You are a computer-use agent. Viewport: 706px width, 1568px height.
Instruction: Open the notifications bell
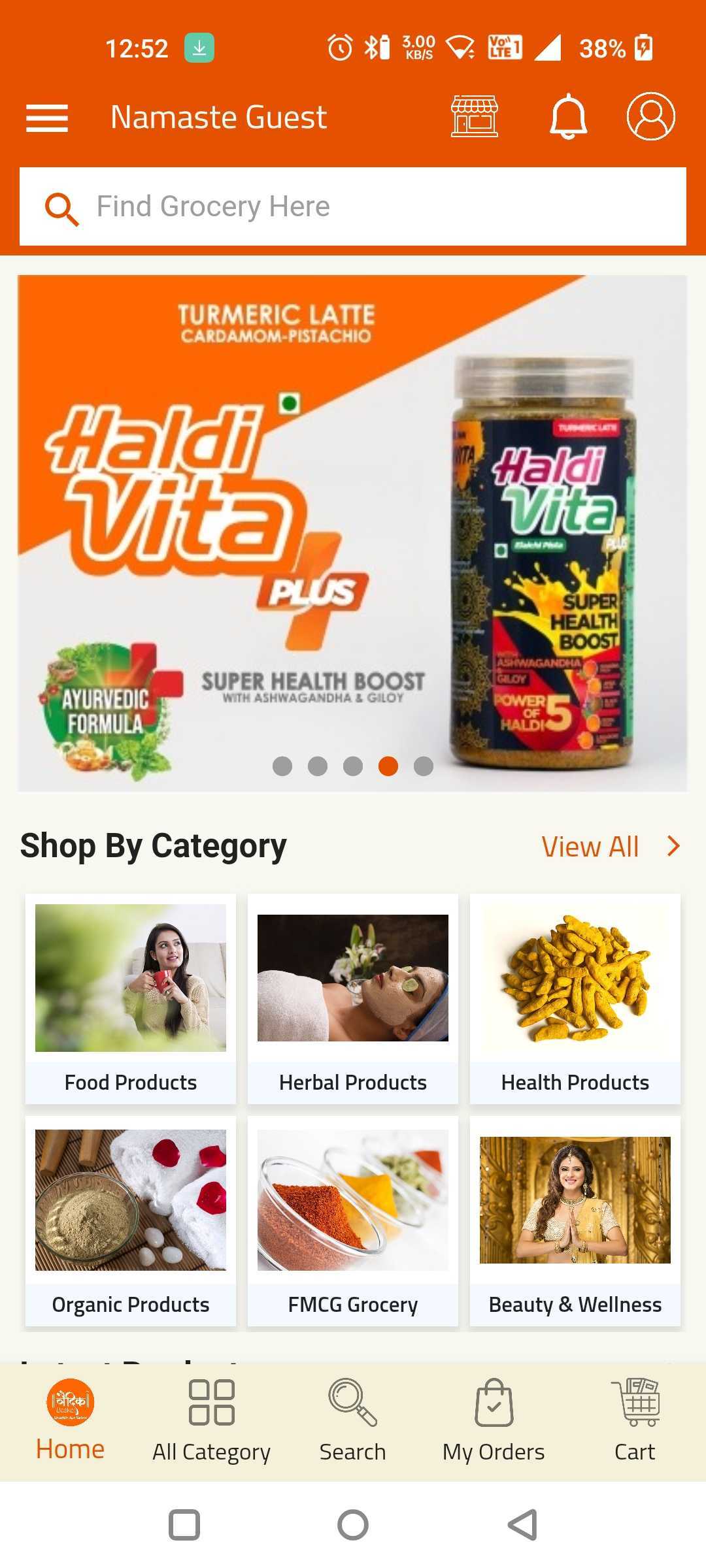click(567, 117)
